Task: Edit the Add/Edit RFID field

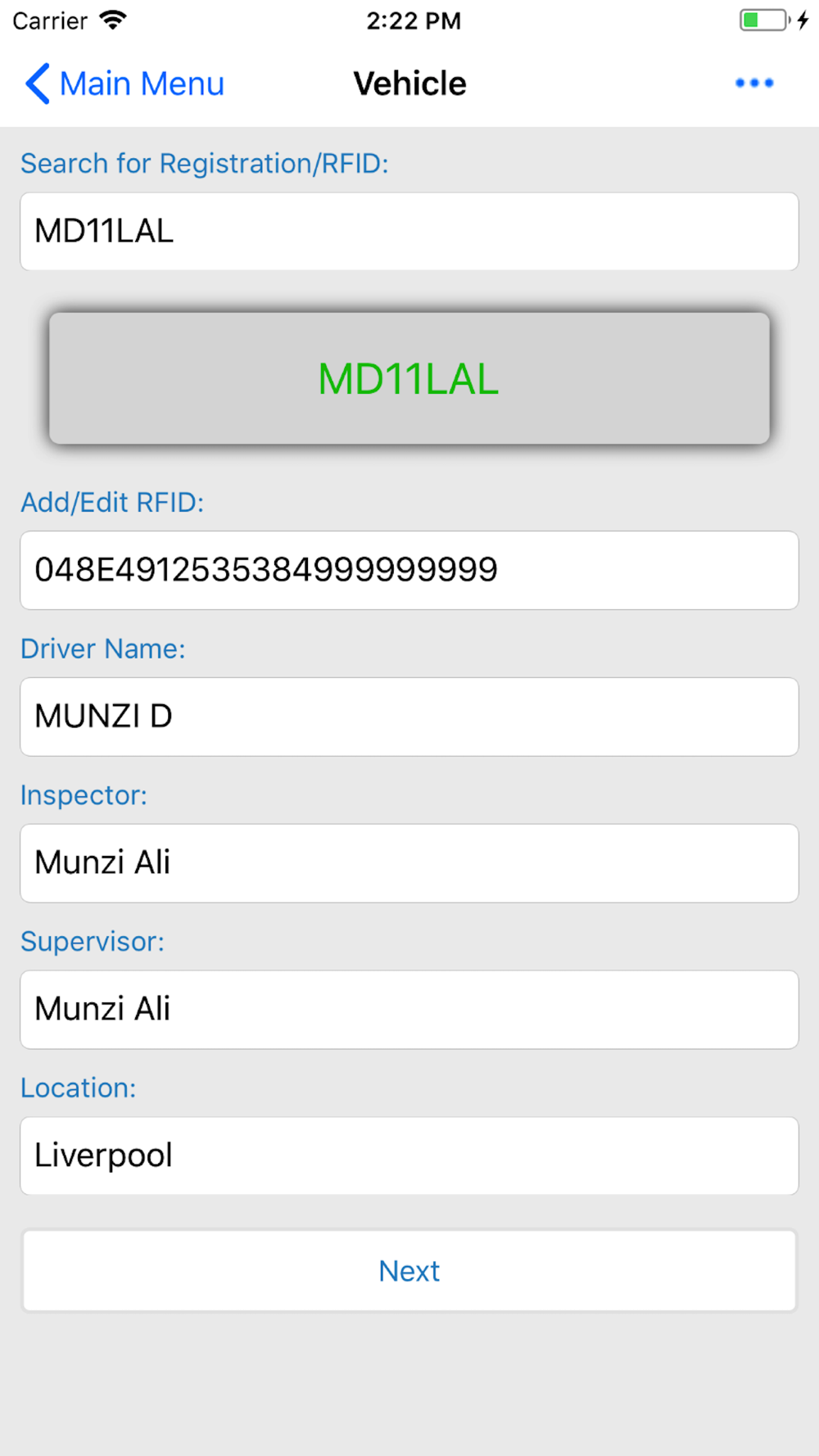Action: (x=409, y=570)
